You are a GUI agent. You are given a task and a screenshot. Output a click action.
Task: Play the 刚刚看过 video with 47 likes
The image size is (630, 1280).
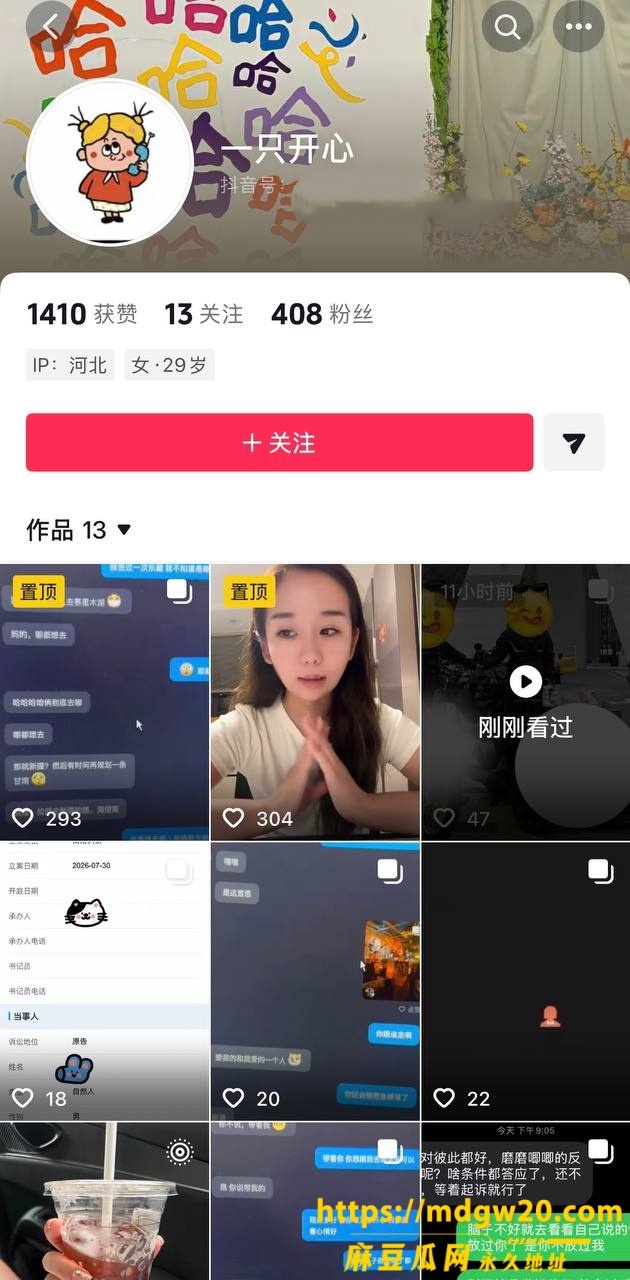pyautogui.click(x=526, y=702)
